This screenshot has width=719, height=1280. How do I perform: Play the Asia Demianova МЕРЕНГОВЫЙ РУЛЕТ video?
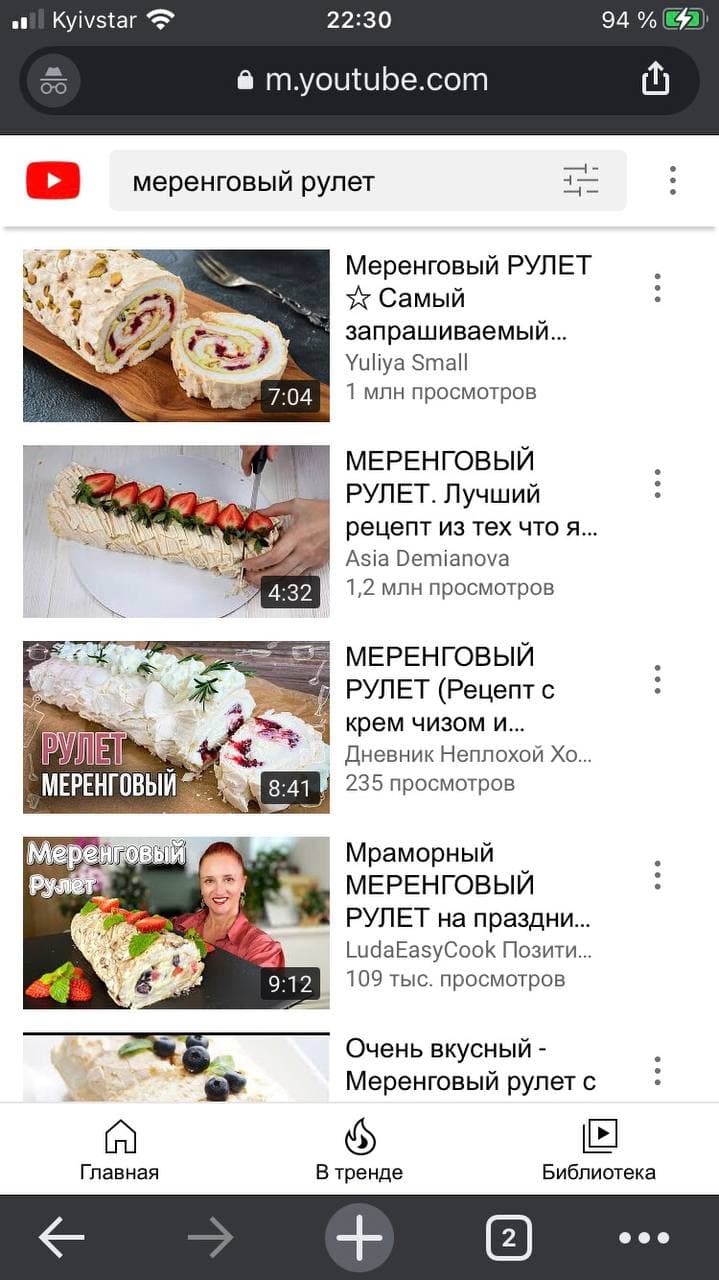pyautogui.click(x=176, y=531)
